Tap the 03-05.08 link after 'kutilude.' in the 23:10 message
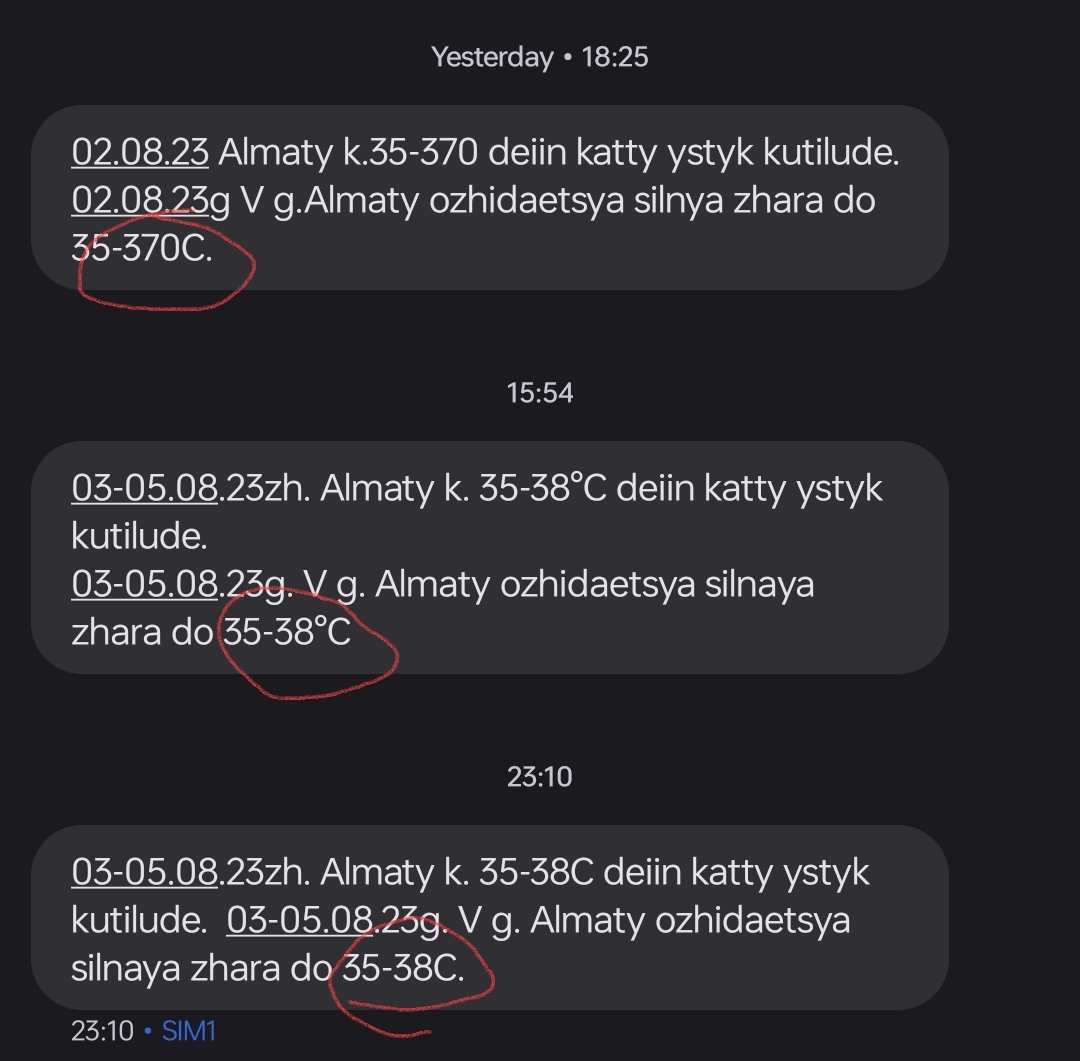Image resolution: width=1080 pixels, height=1061 pixels. coord(300,920)
